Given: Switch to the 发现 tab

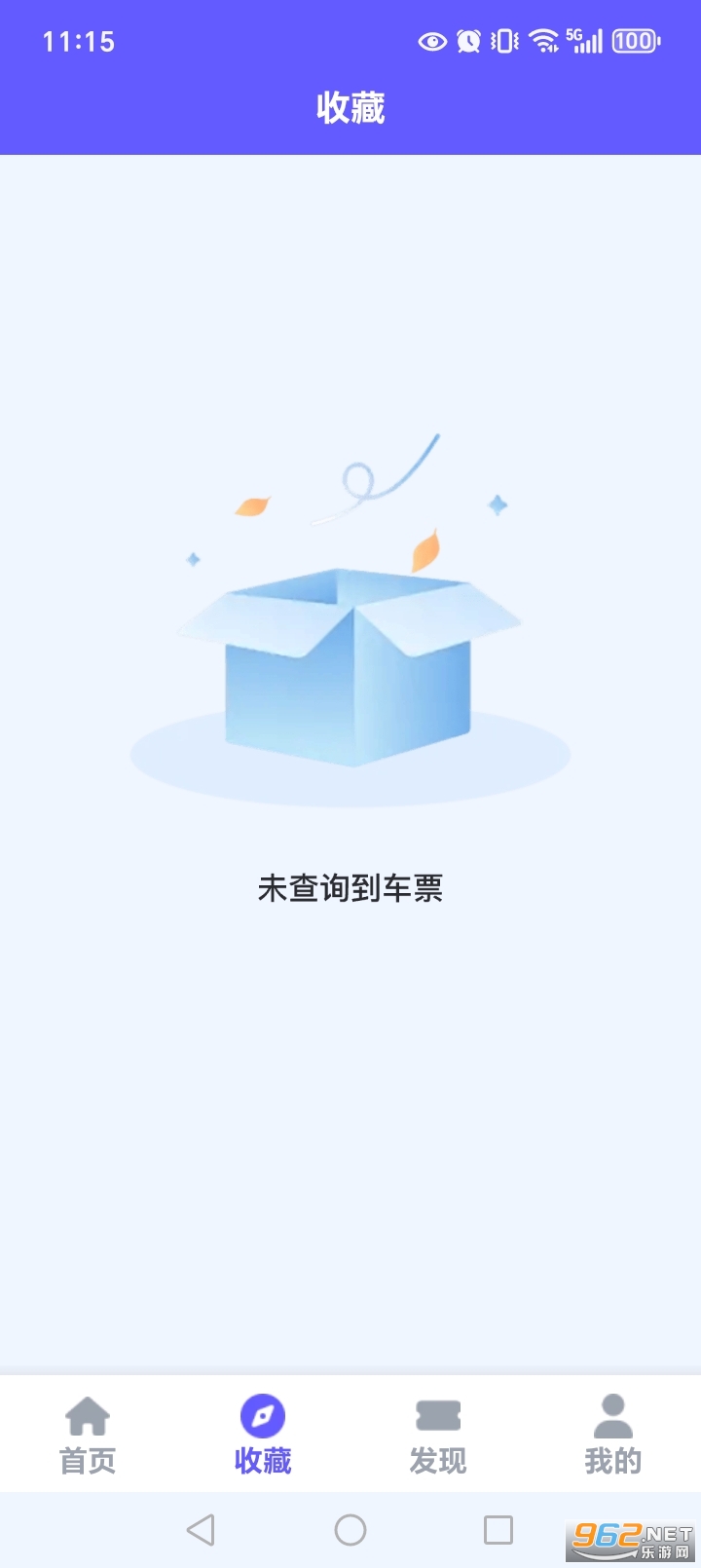Looking at the screenshot, I should [x=437, y=1460].
